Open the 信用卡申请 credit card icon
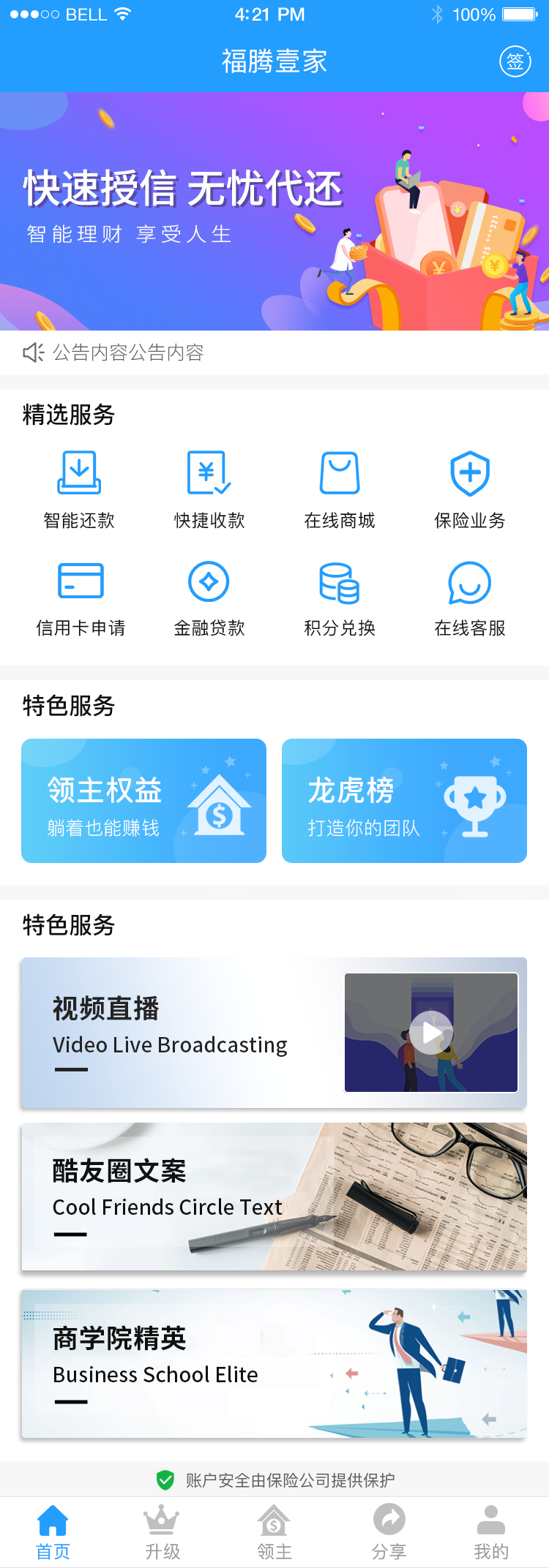 [x=81, y=581]
